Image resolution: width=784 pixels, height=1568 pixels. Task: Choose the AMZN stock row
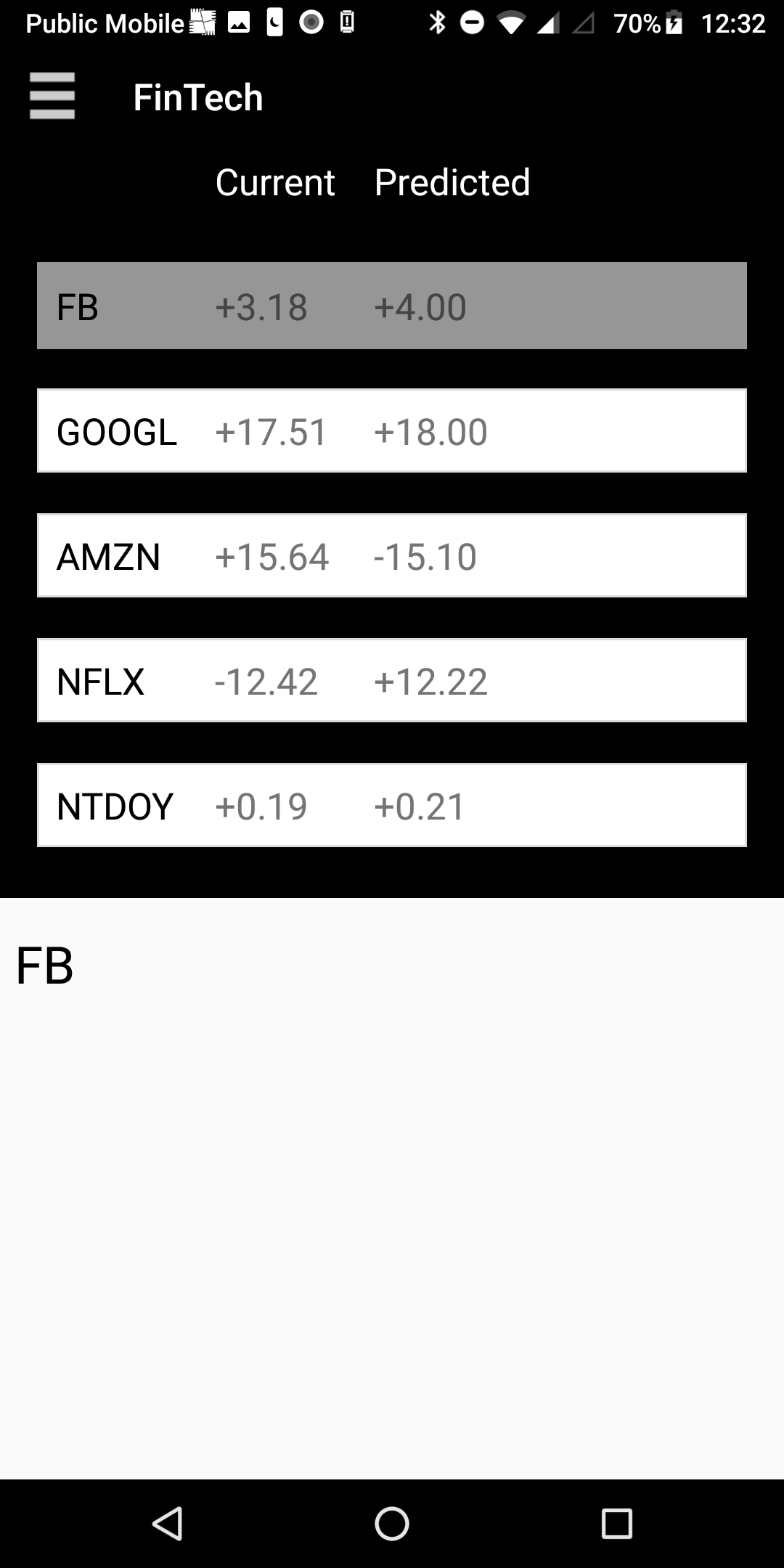click(391, 555)
